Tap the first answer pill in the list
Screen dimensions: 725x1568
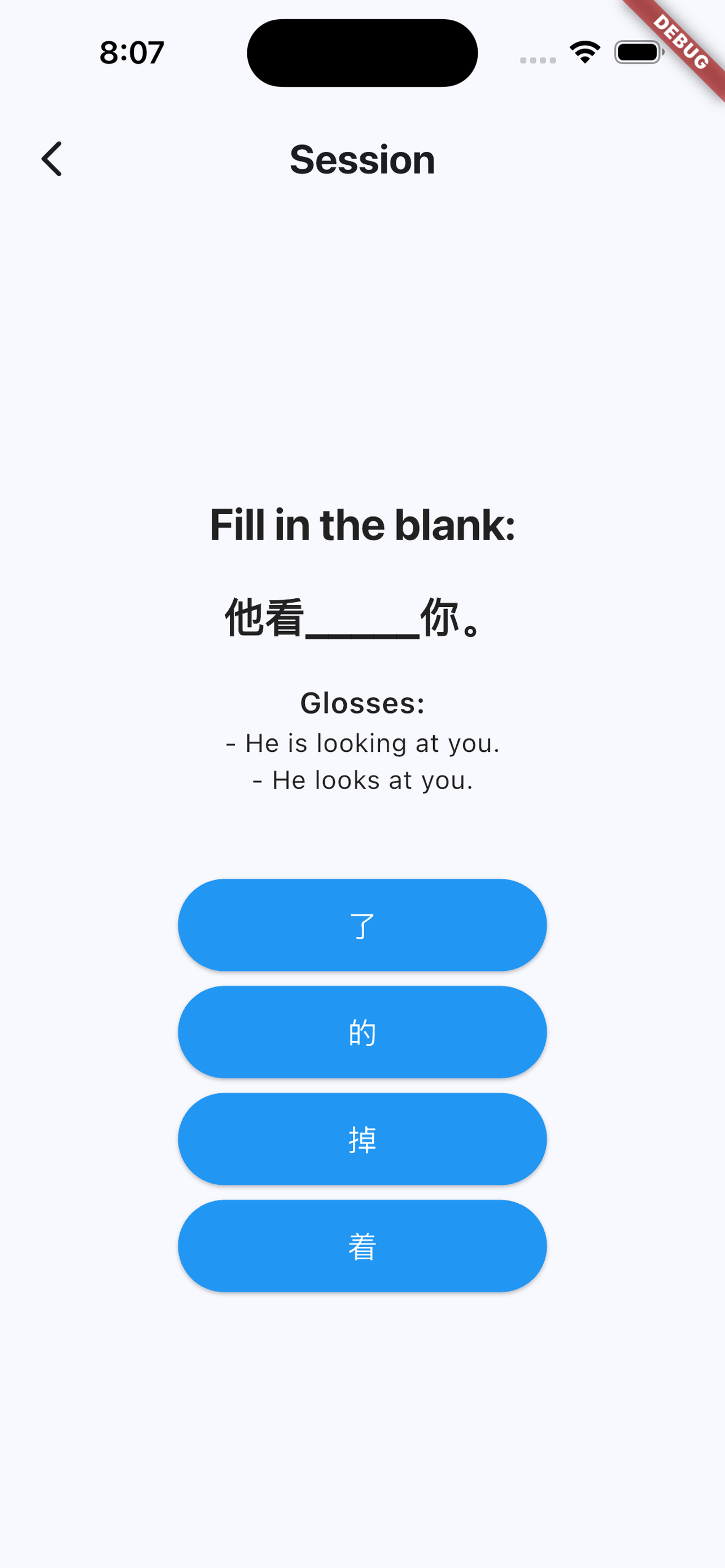coord(361,924)
